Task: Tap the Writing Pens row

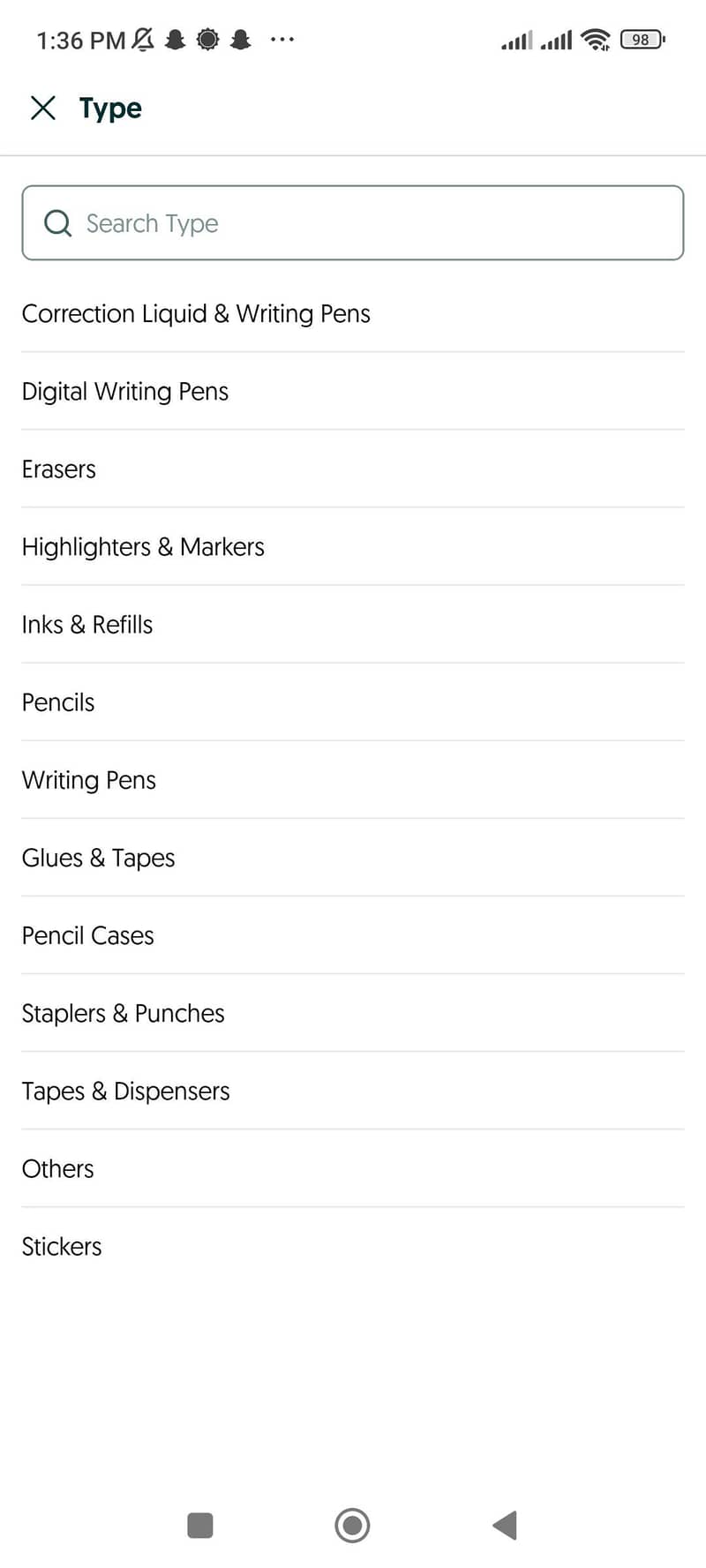Action: click(89, 779)
